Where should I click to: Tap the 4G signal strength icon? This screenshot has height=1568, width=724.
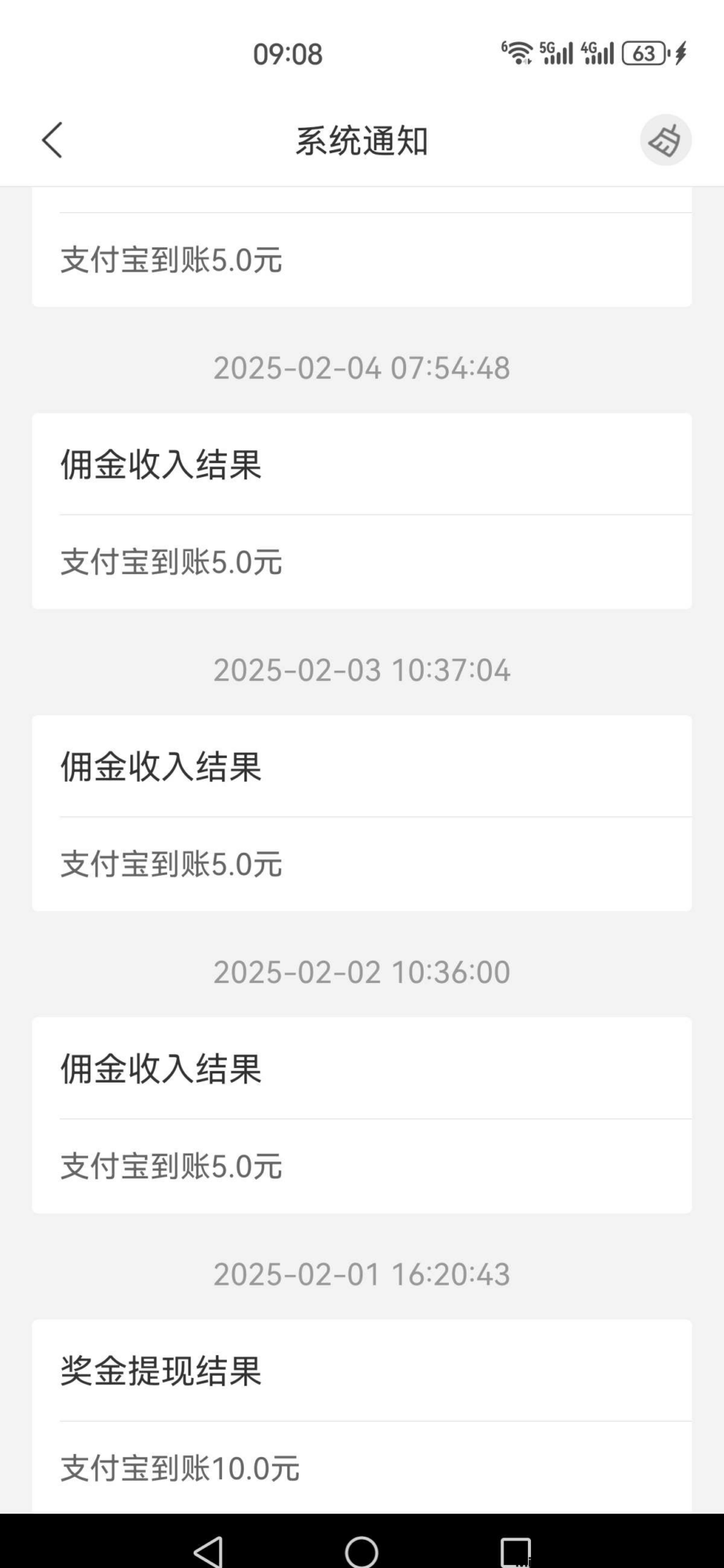pos(602,52)
